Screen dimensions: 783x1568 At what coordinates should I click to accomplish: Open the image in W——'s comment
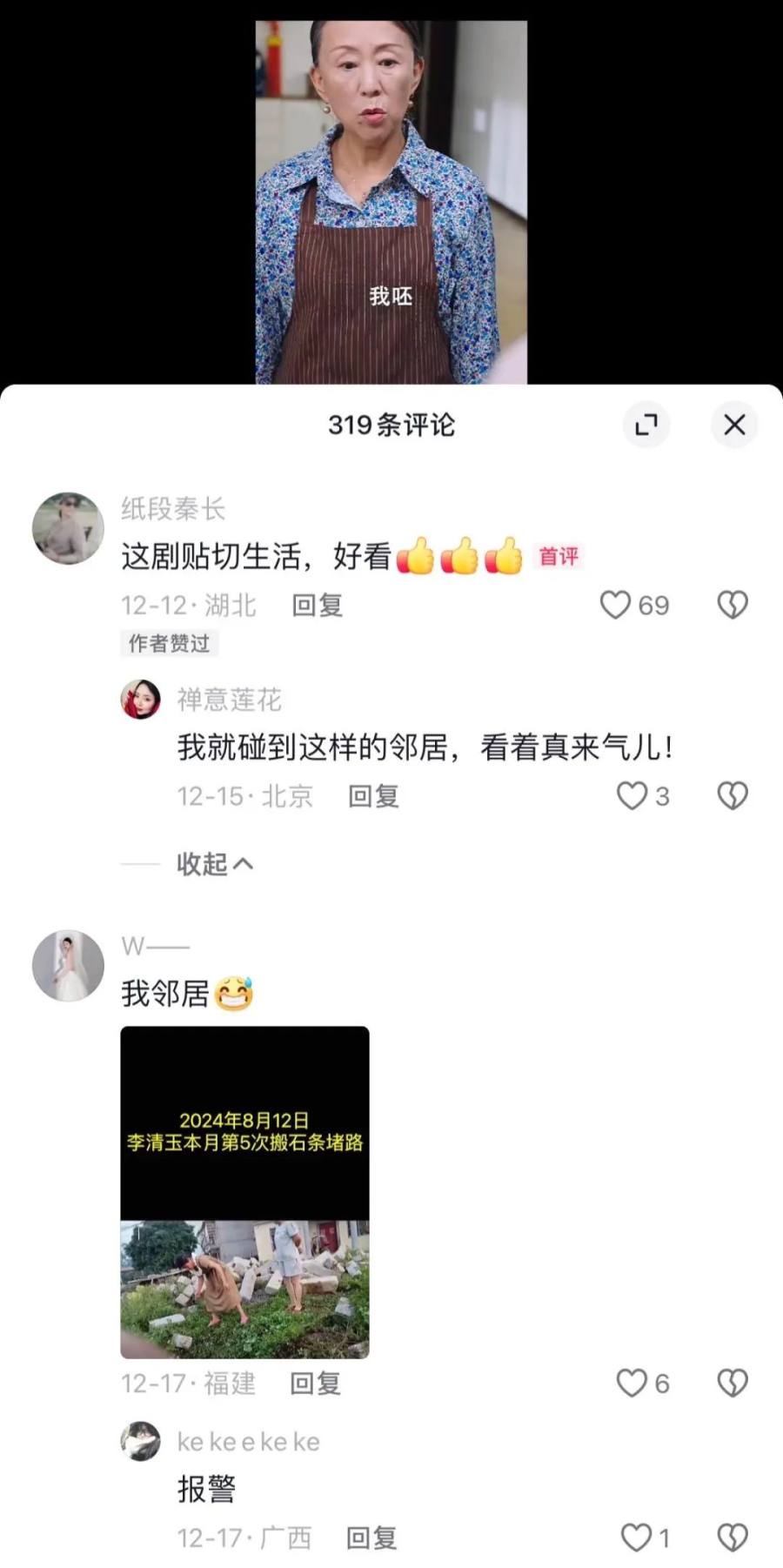tap(244, 1192)
